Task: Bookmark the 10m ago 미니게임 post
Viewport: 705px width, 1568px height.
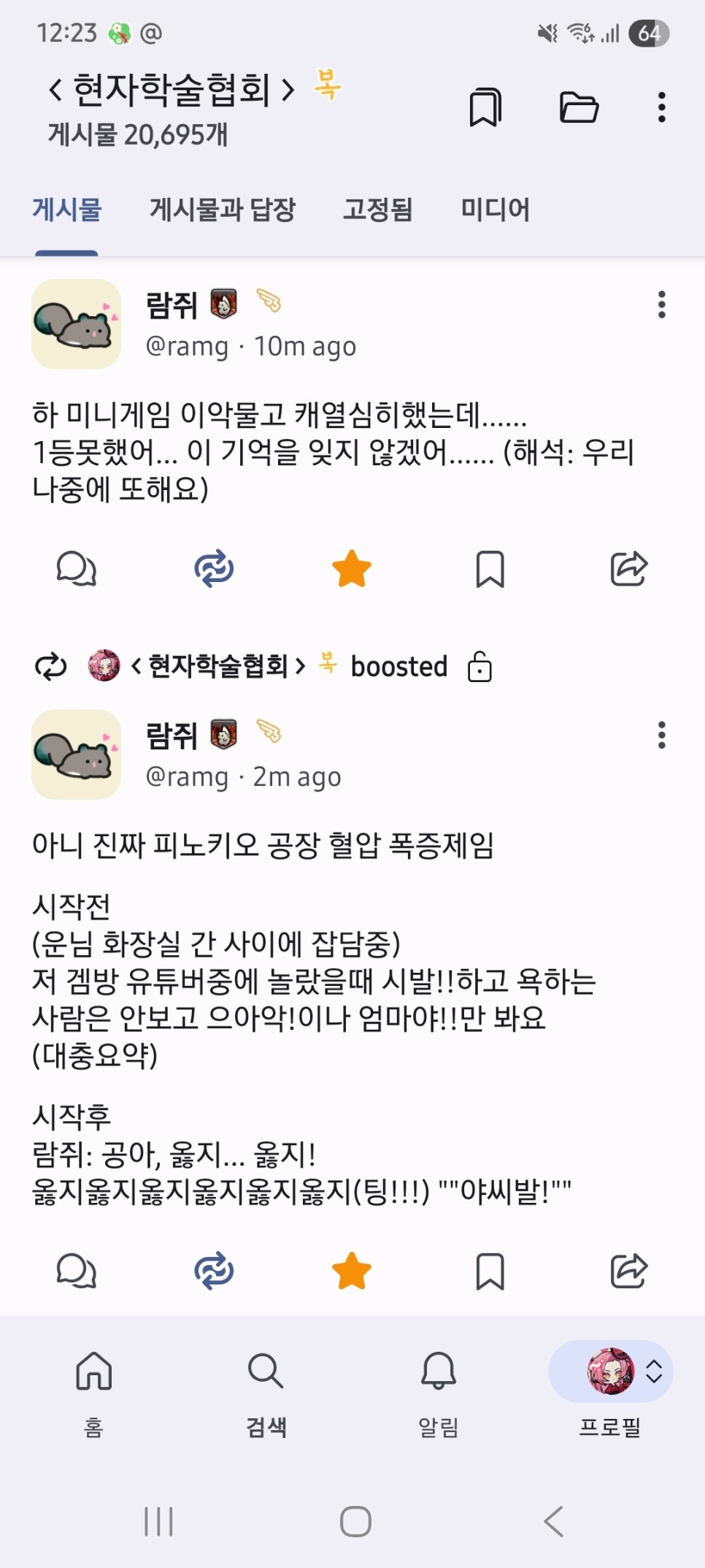Action: [490, 569]
